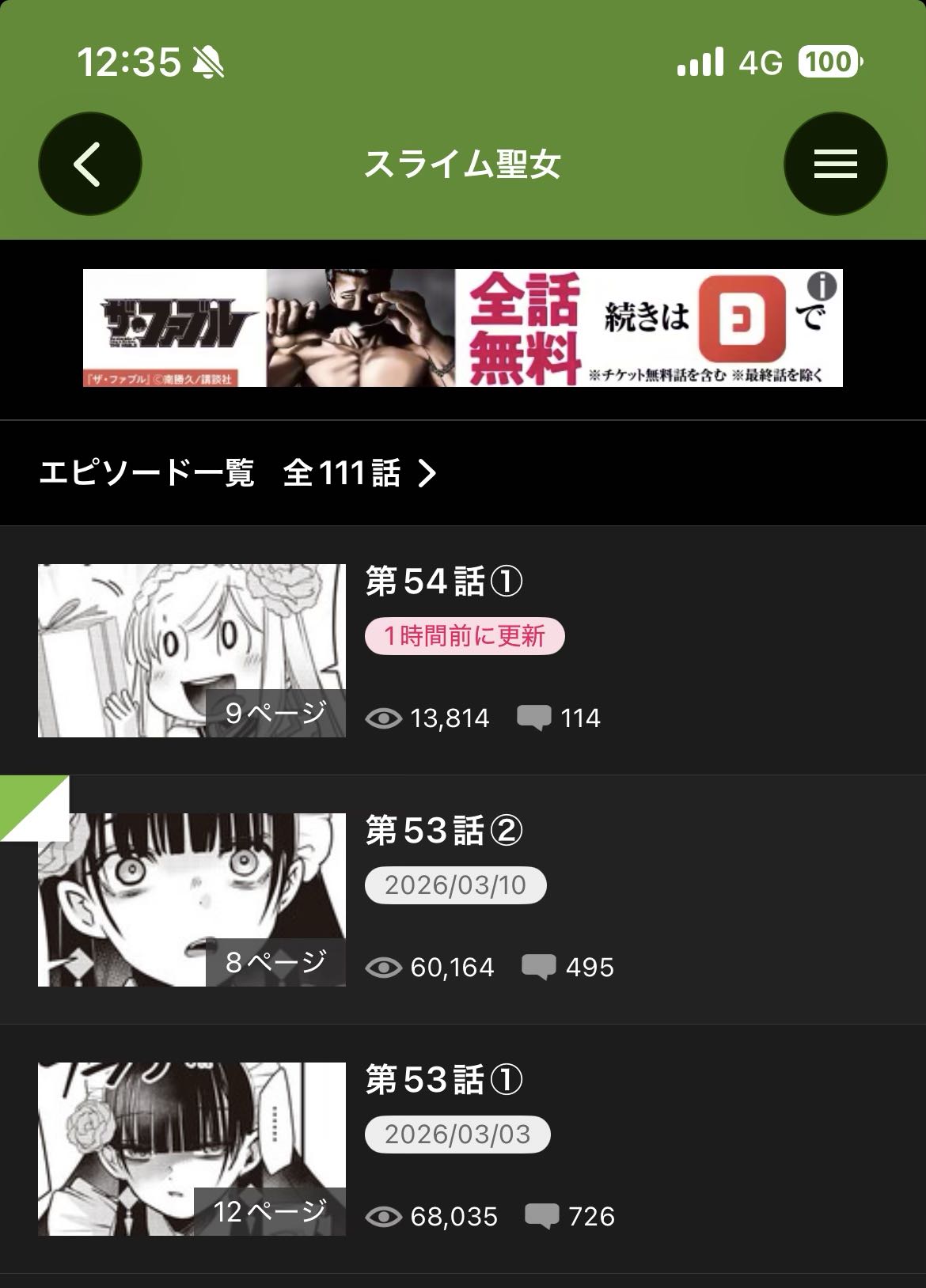This screenshot has width=926, height=1288.
Task: Expand エピソード一覧 全111話 list
Action: click(237, 473)
